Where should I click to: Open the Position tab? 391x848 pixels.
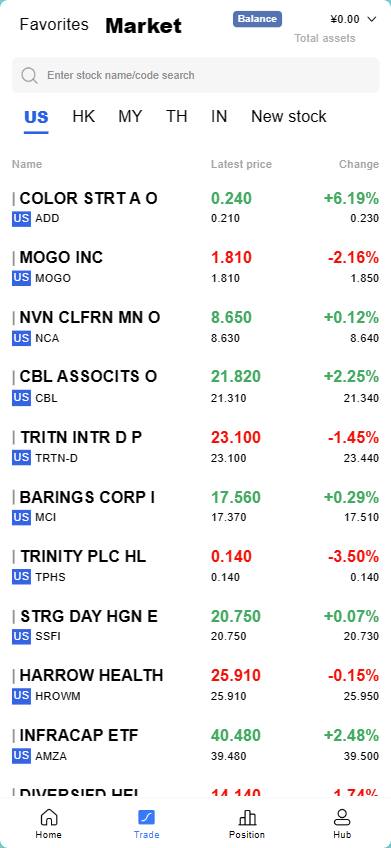pyautogui.click(x=247, y=824)
